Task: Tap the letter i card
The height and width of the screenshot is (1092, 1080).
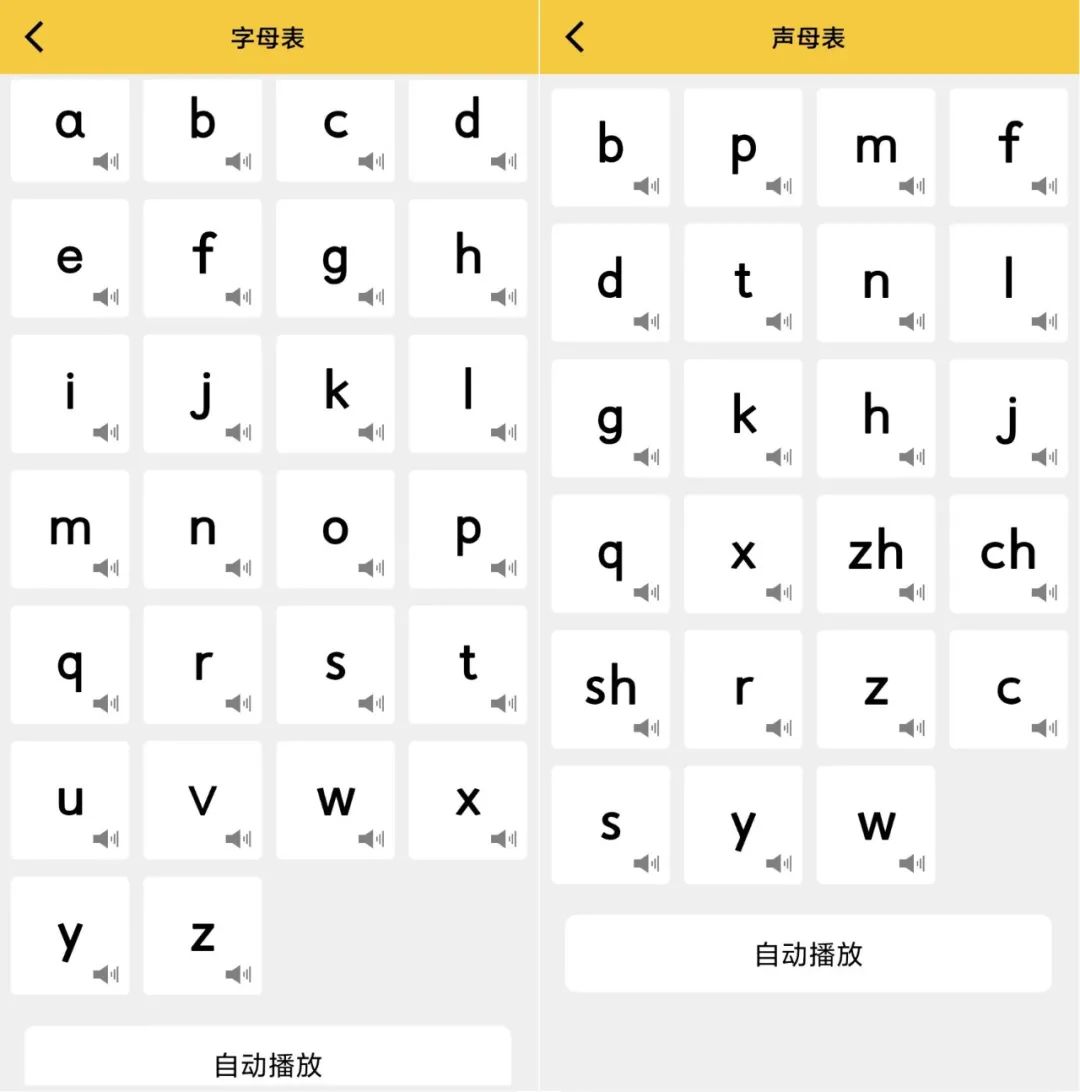Action: pyautogui.click(x=70, y=393)
